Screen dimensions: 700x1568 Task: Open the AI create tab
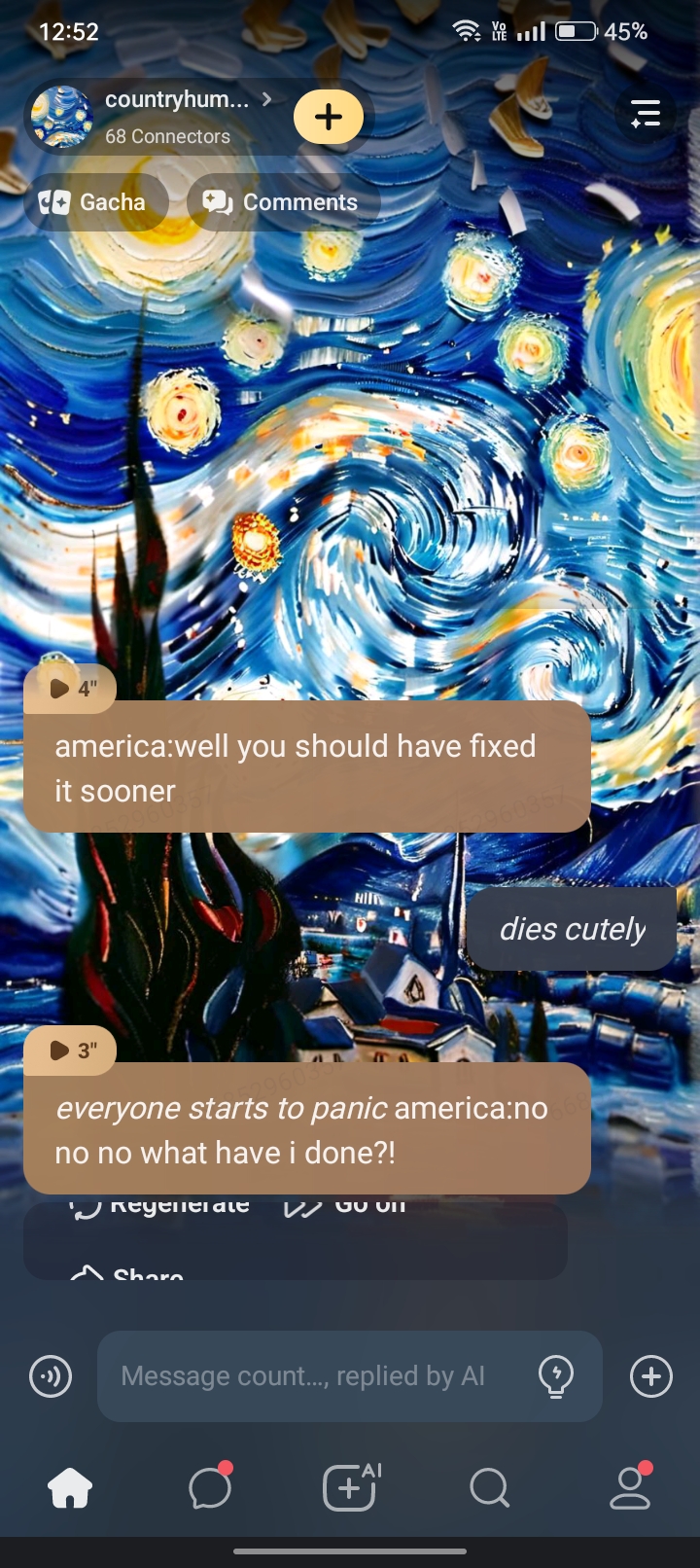350,1488
